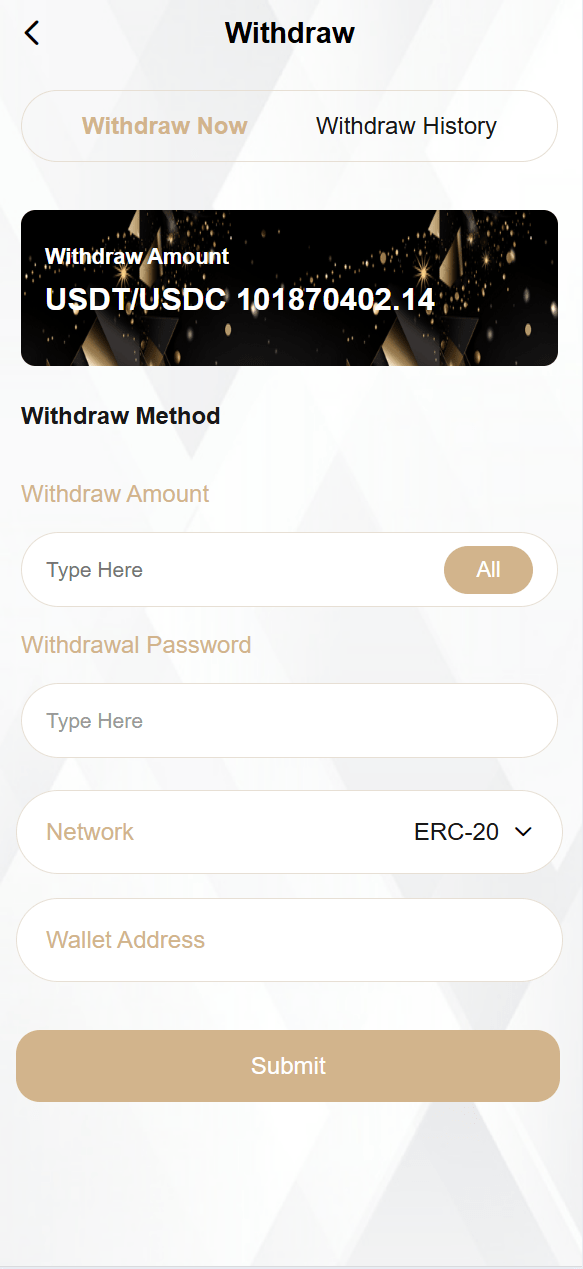Enter the Withdrawal Password field
This screenshot has width=583, height=1269.
coord(289,721)
